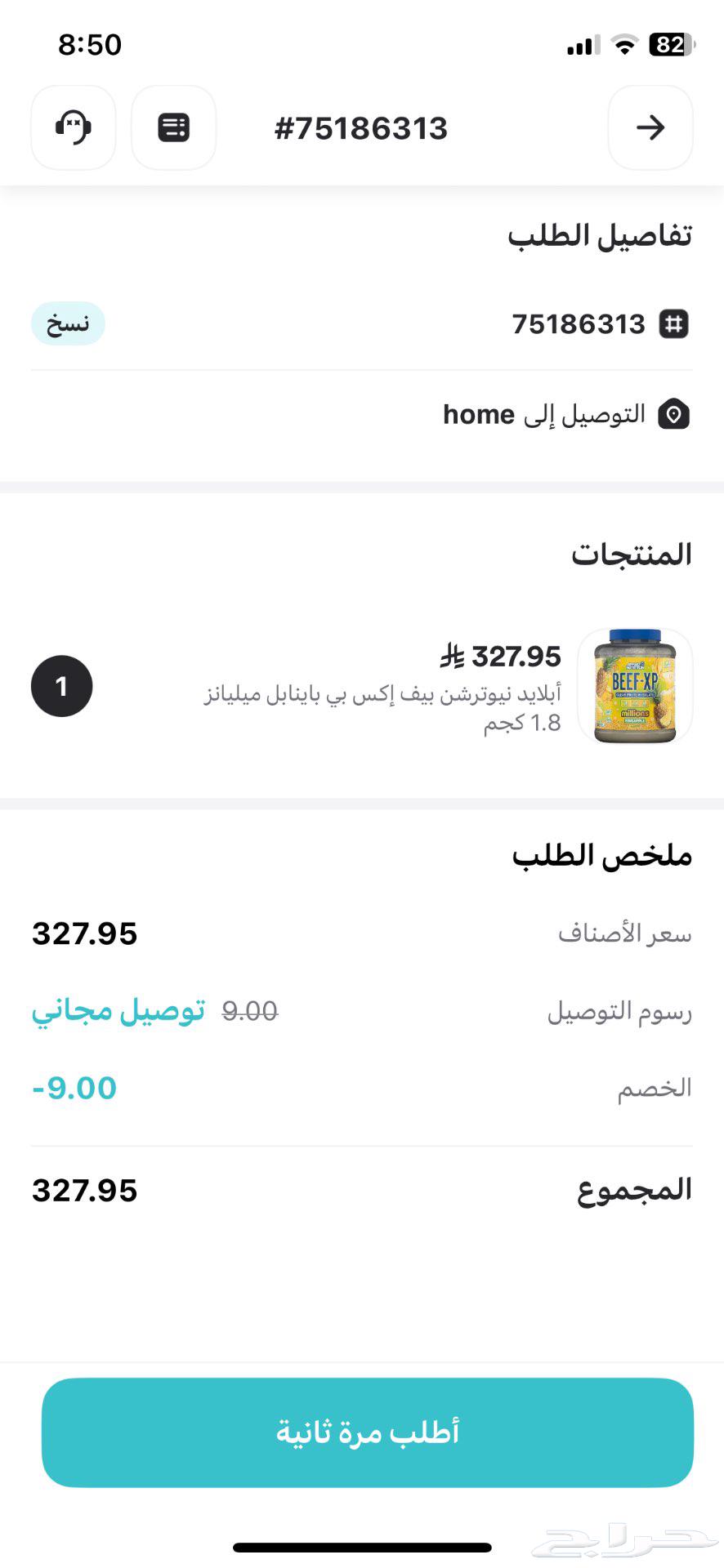Click the Wi-Fi icon in status bar
The image size is (724, 1568).
point(624,45)
